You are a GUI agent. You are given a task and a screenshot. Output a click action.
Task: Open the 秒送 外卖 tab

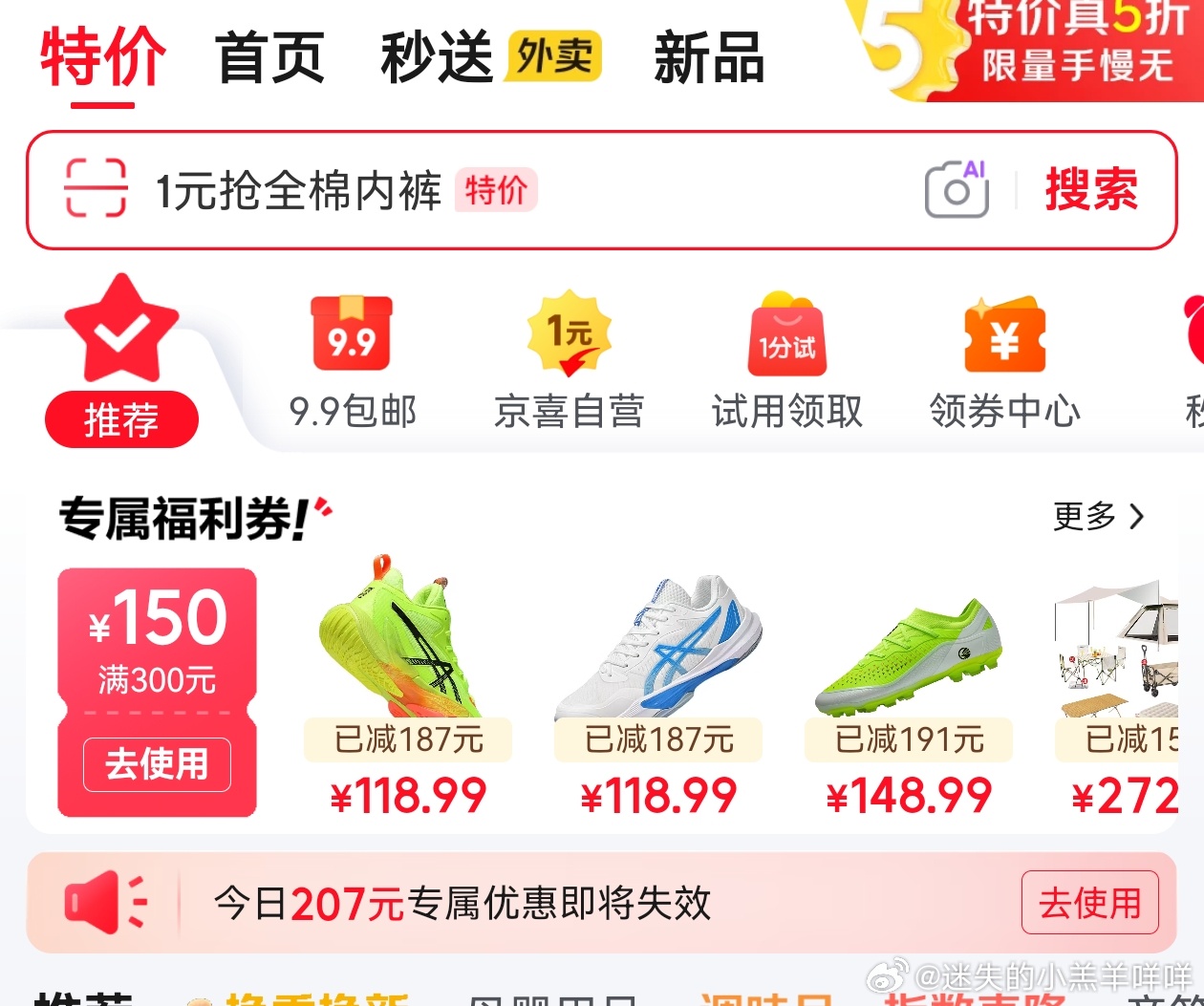pos(489,57)
